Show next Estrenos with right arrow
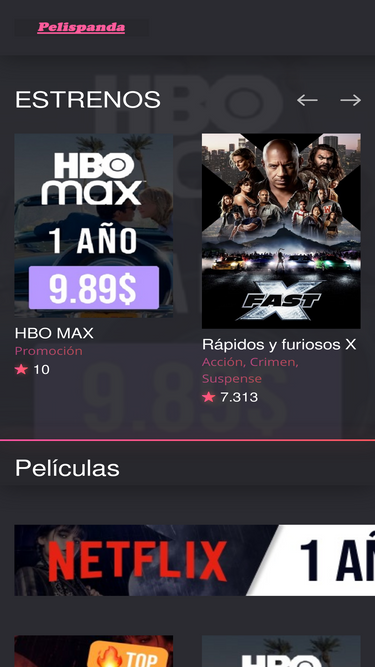The height and width of the screenshot is (667, 375). [x=350, y=100]
